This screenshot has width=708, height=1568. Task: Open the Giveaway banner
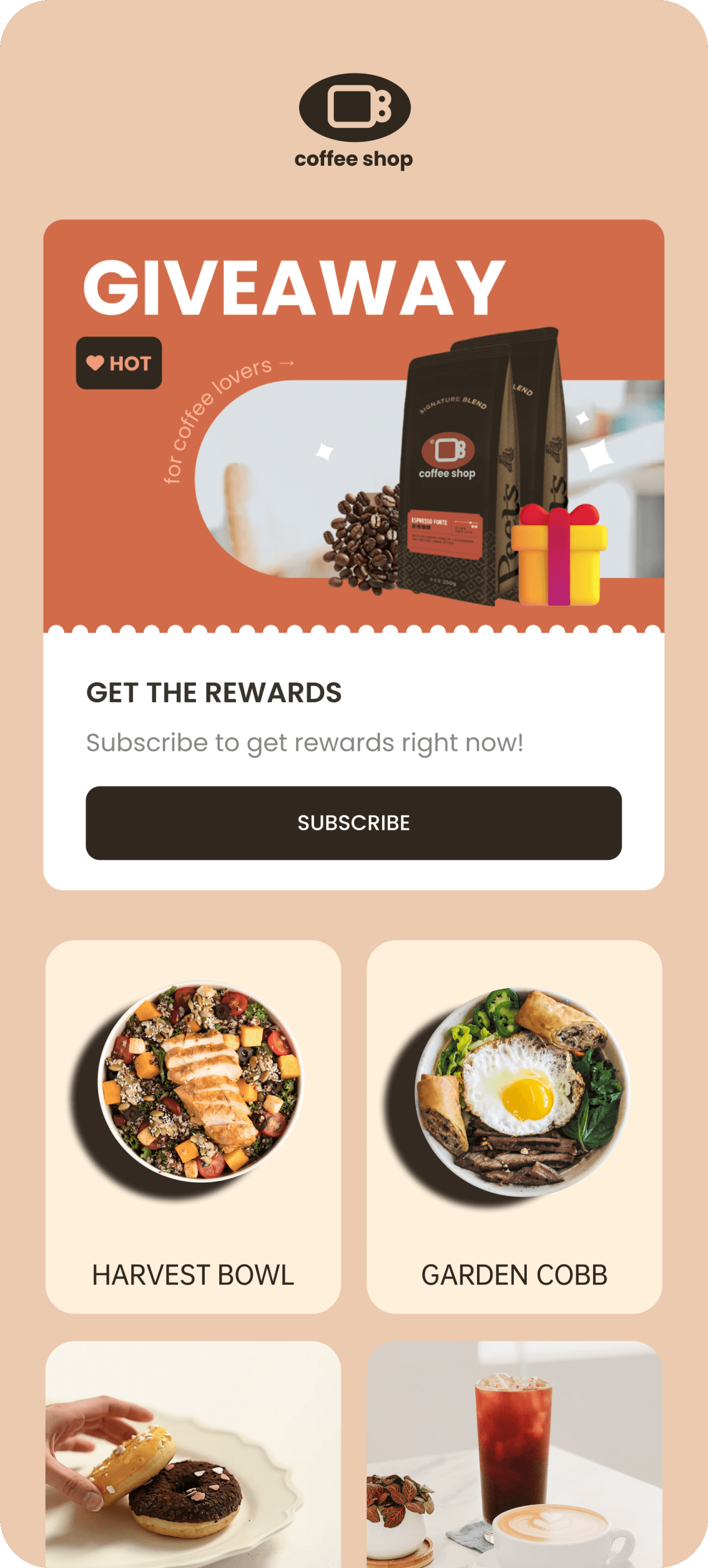pyautogui.click(x=353, y=426)
